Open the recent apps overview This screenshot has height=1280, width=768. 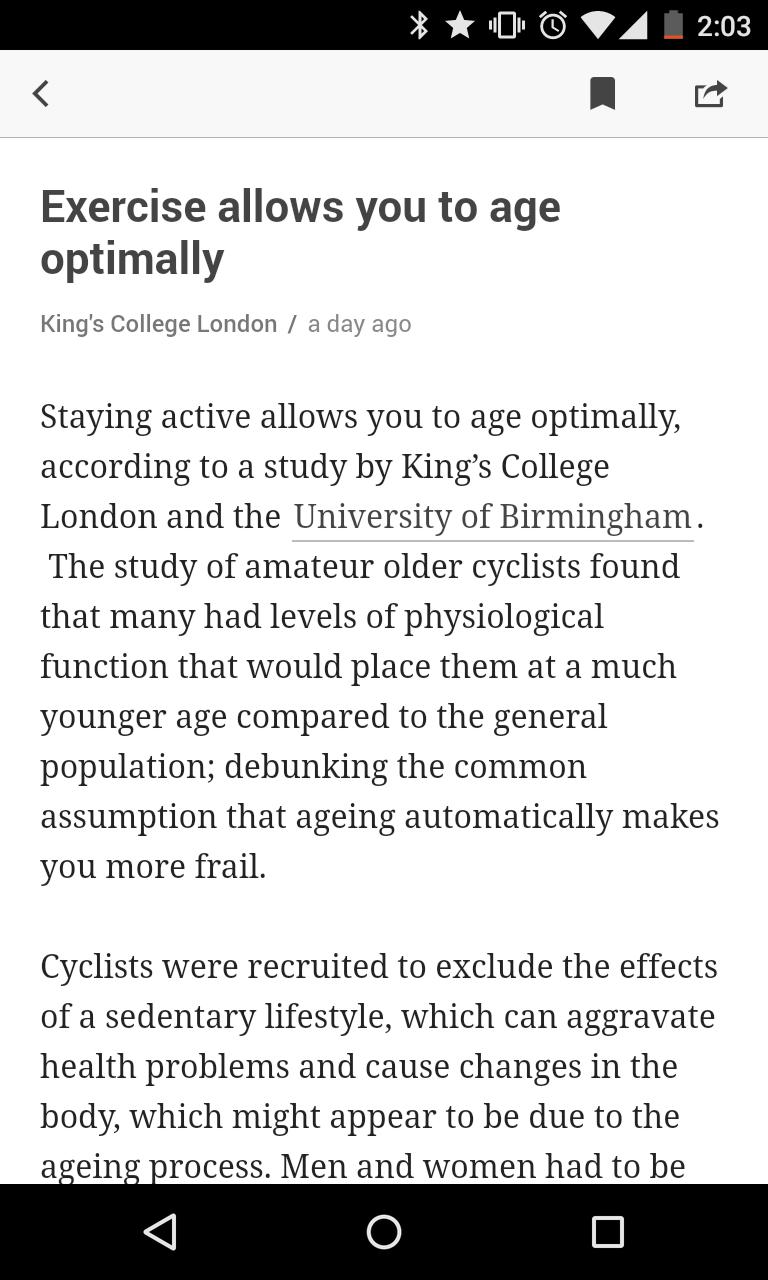pos(607,1232)
